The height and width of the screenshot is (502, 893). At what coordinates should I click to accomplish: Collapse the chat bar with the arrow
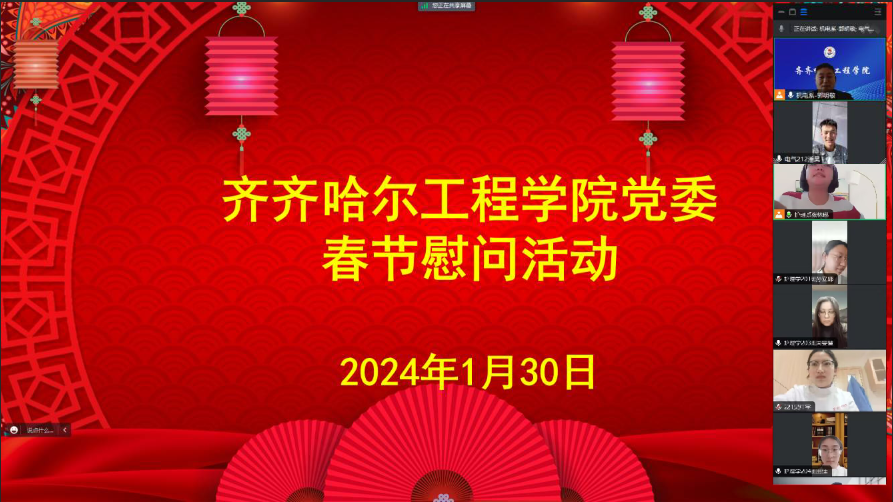(65, 430)
